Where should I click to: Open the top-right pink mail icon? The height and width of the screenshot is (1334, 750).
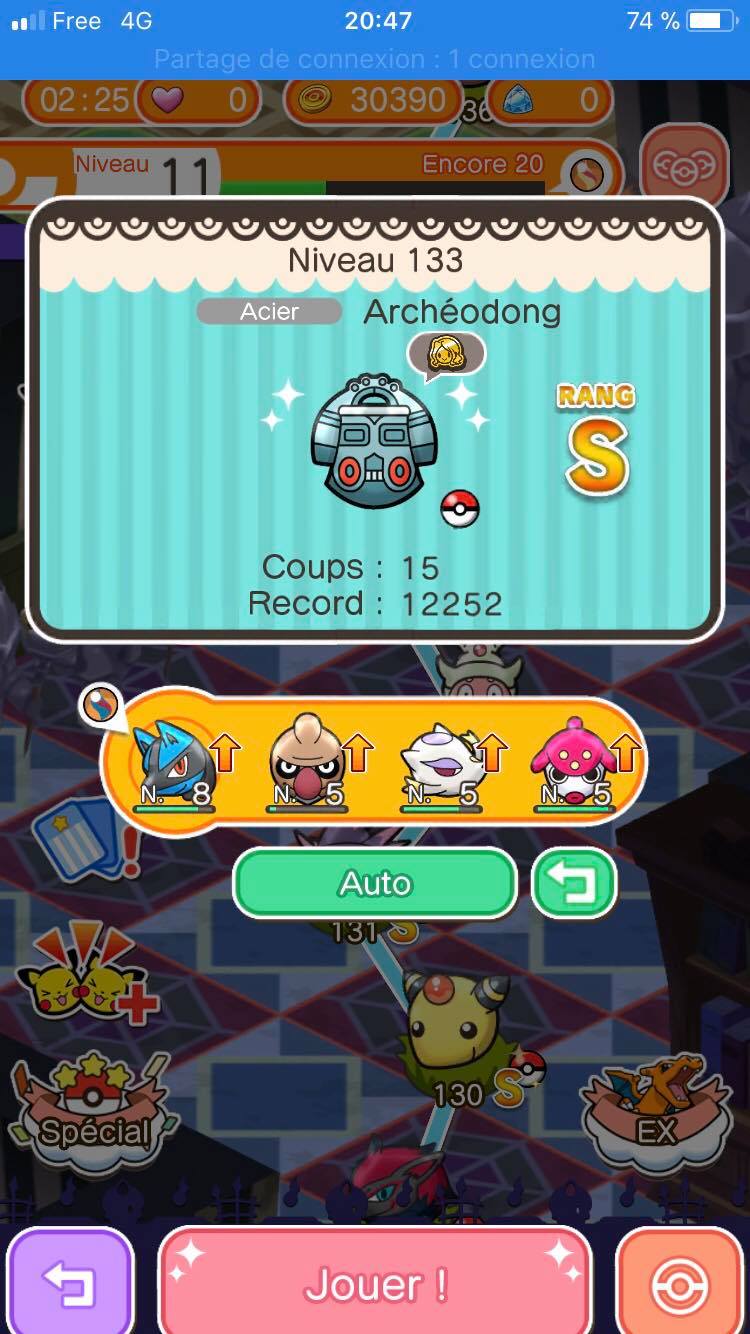pyautogui.click(x=684, y=165)
